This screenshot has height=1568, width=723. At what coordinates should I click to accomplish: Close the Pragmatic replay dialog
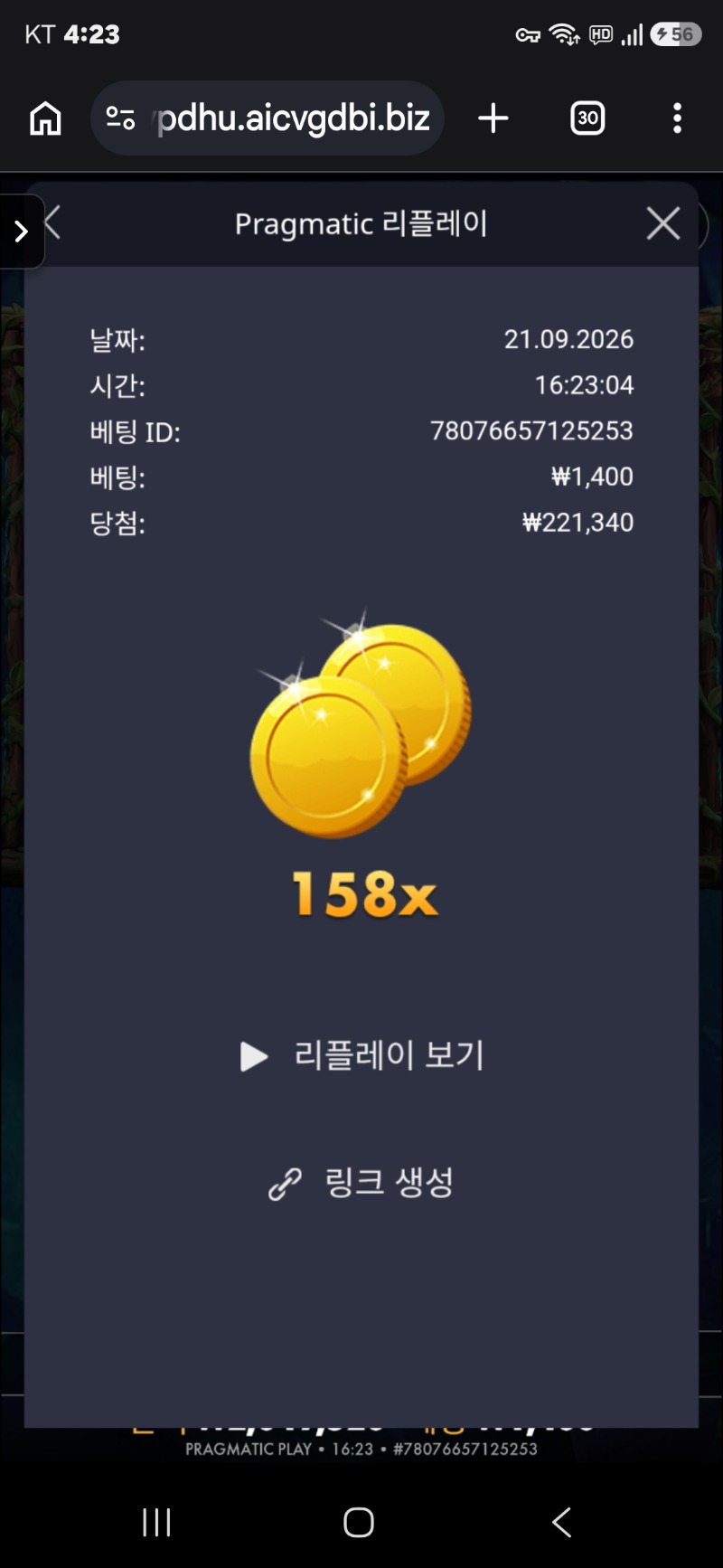pos(663,223)
